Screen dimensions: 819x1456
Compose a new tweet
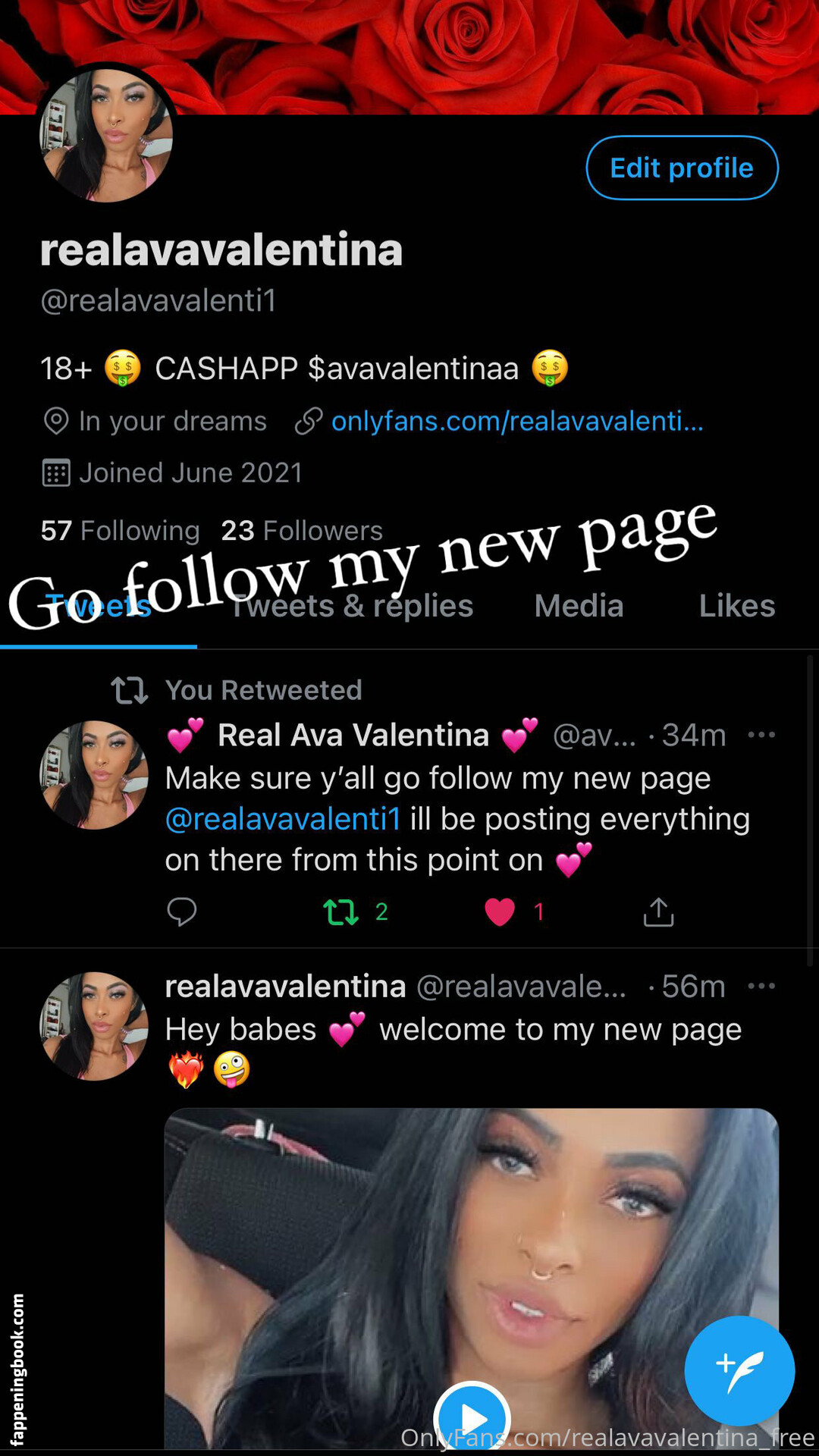[x=739, y=1370]
